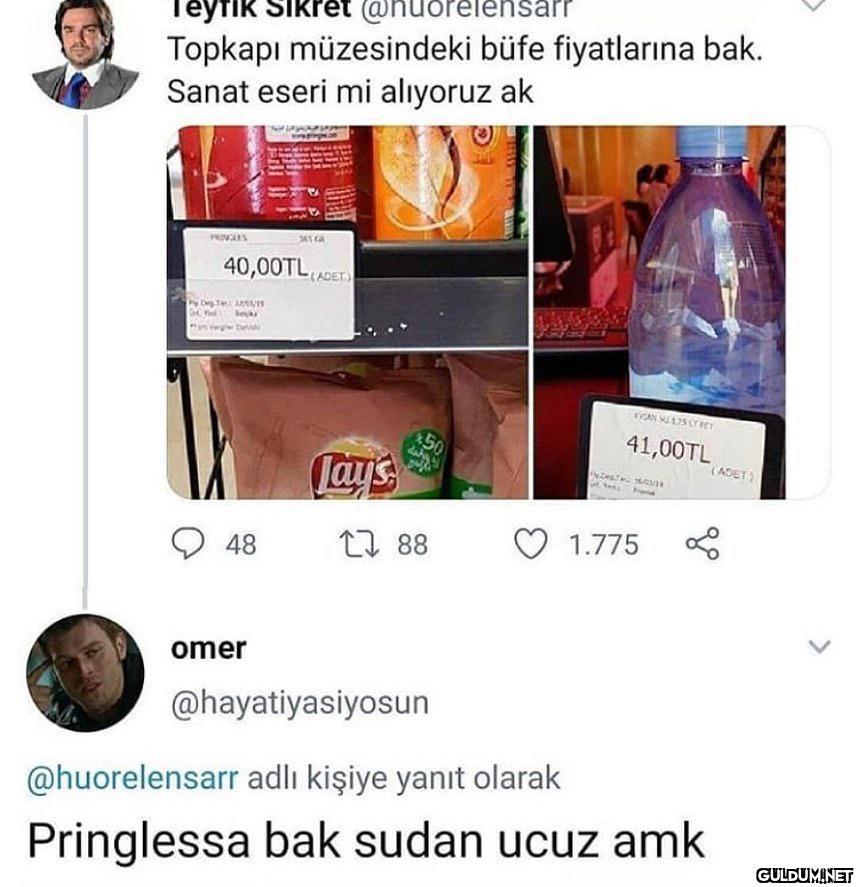Open the @huorelensarr mention link
Image resolution: width=857 pixels, height=887 pixels.
(x=132, y=778)
